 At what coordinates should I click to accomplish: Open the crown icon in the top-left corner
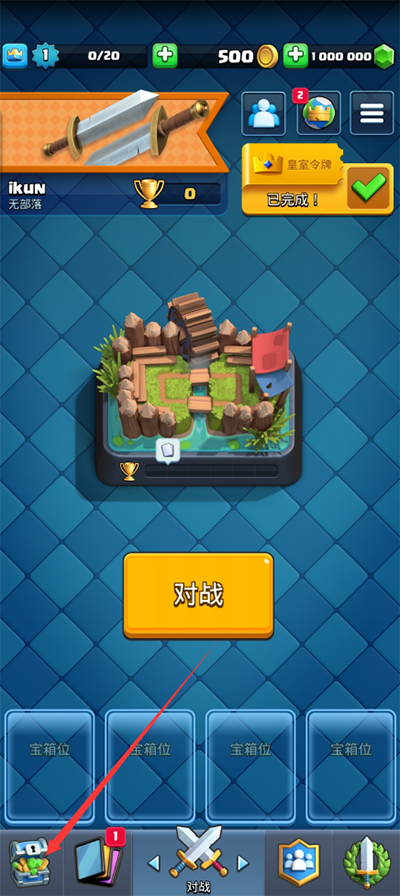click(15, 55)
